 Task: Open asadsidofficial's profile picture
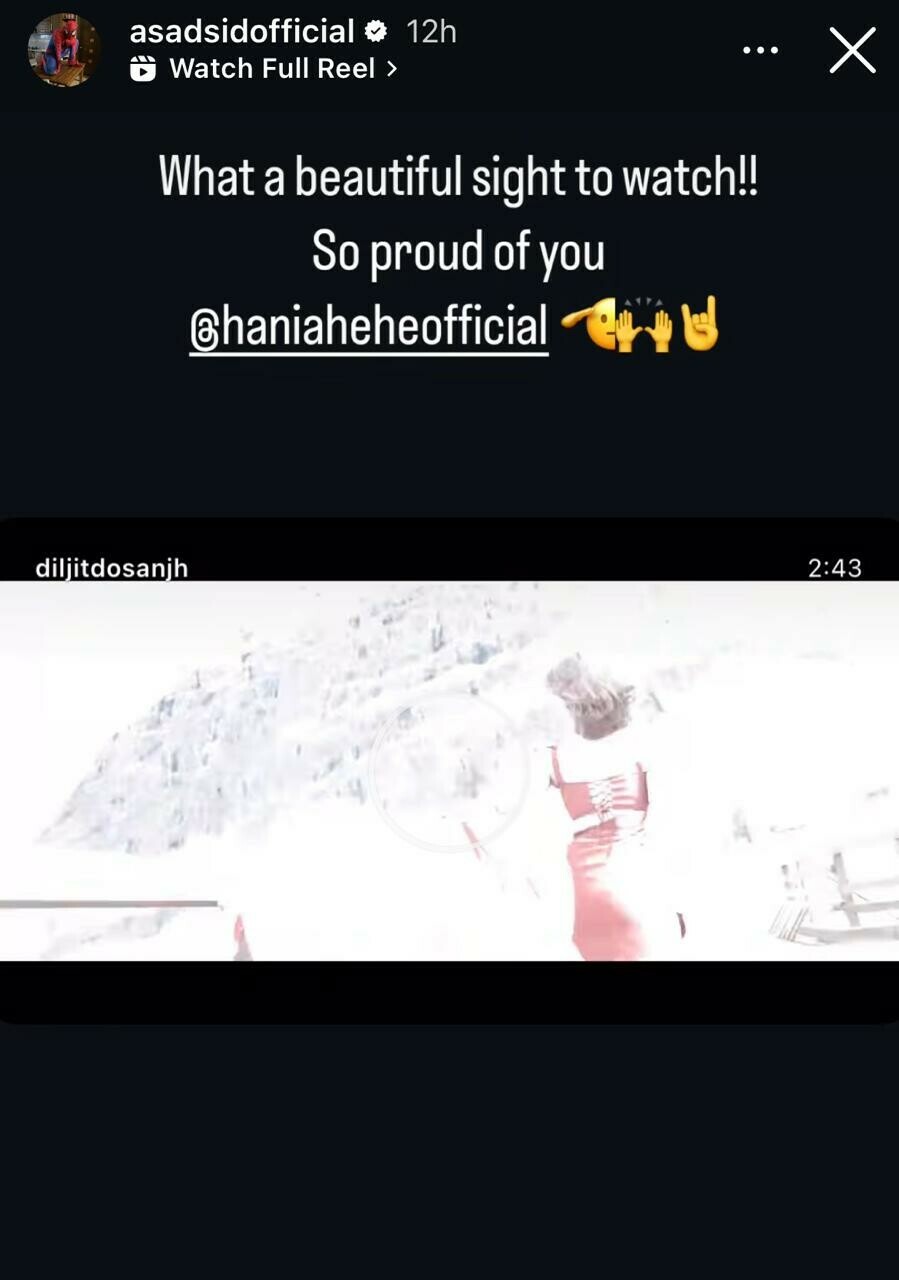point(64,50)
